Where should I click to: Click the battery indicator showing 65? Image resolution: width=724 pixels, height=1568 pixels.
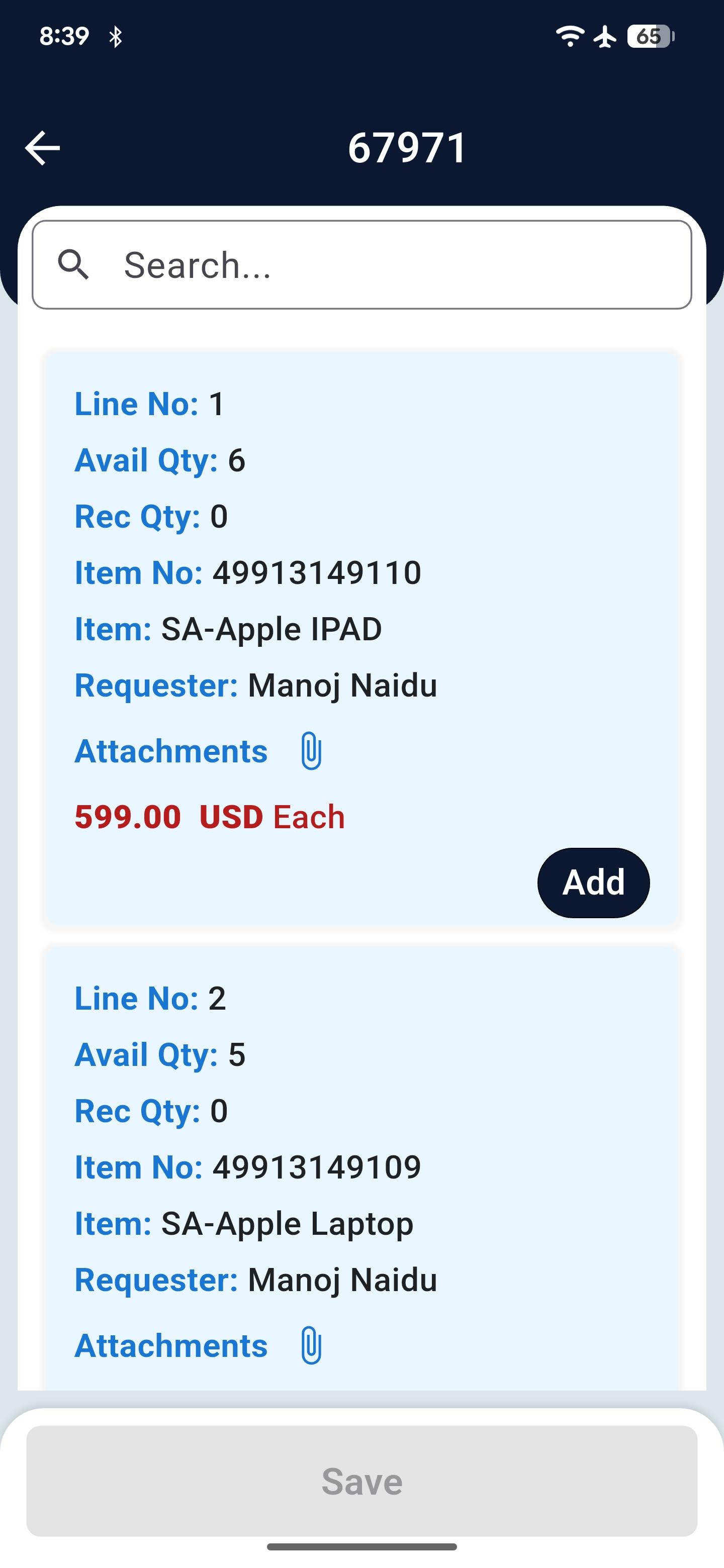click(649, 37)
